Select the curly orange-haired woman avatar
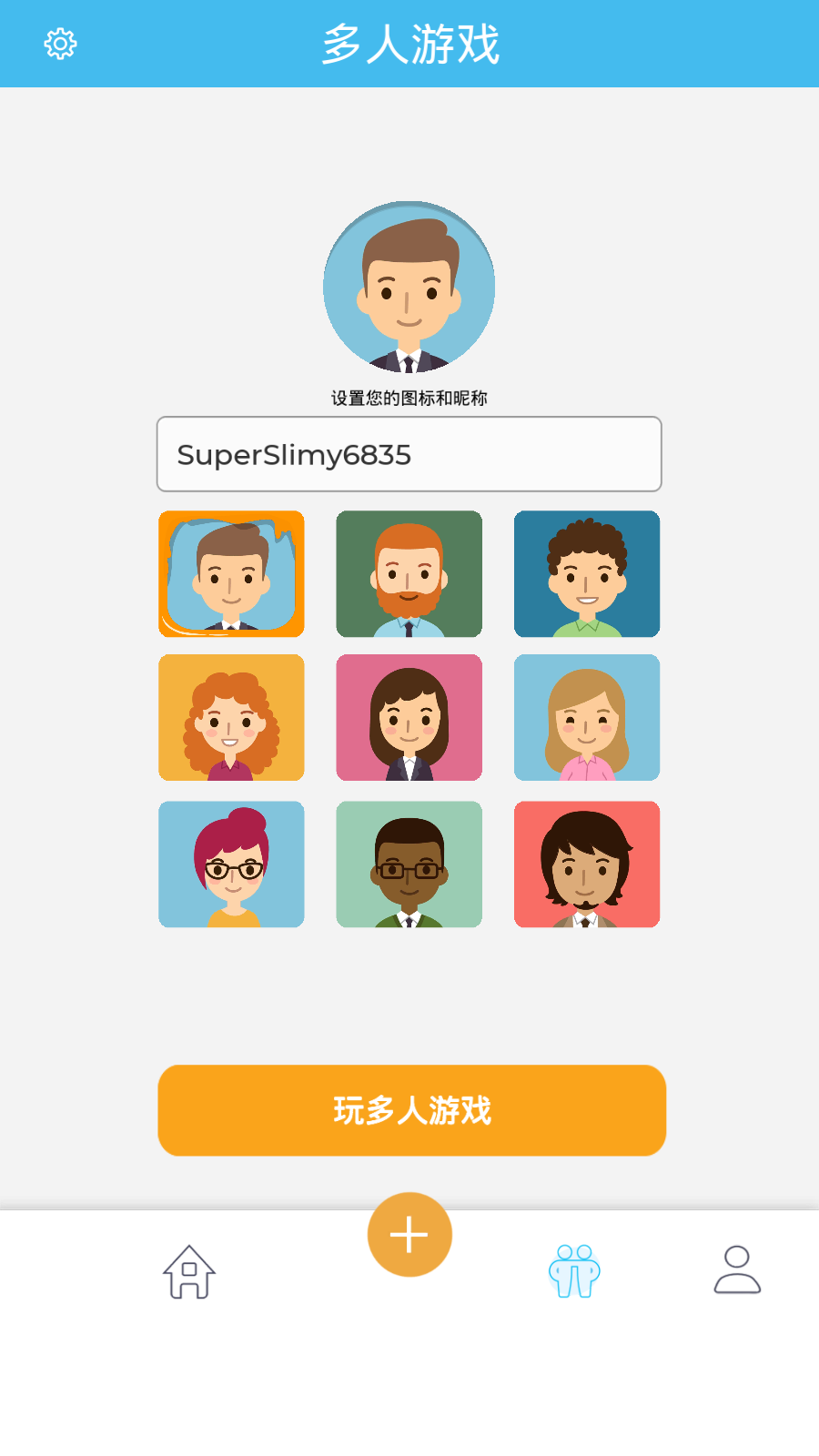Viewport: 819px width, 1456px height. (x=231, y=717)
